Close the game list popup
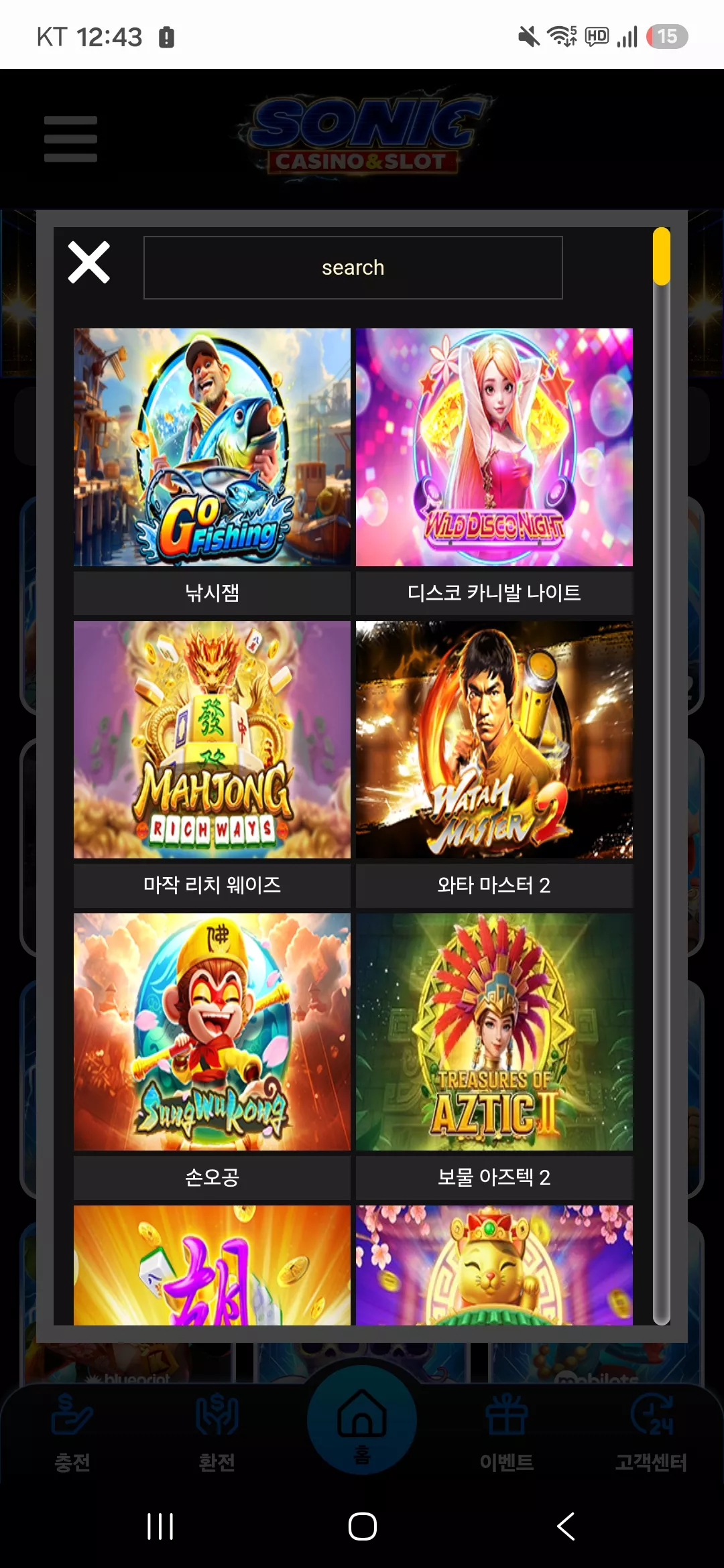Viewport: 724px width, 1568px height. [x=88, y=263]
